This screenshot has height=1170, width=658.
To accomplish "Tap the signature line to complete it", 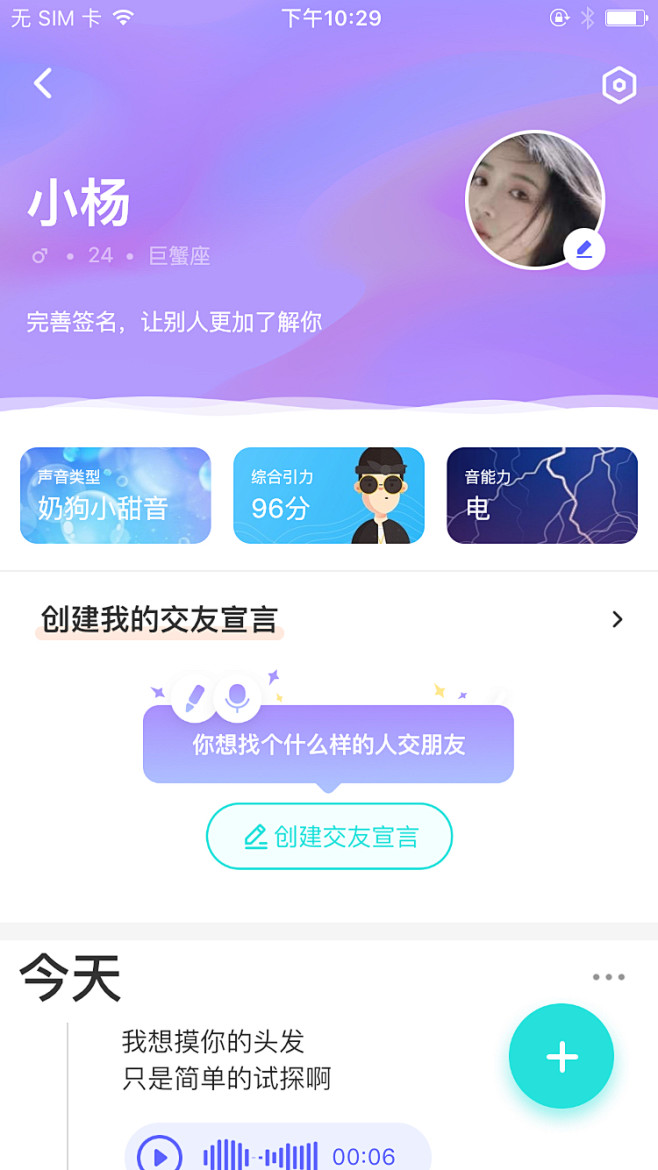I will pos(174,322).
